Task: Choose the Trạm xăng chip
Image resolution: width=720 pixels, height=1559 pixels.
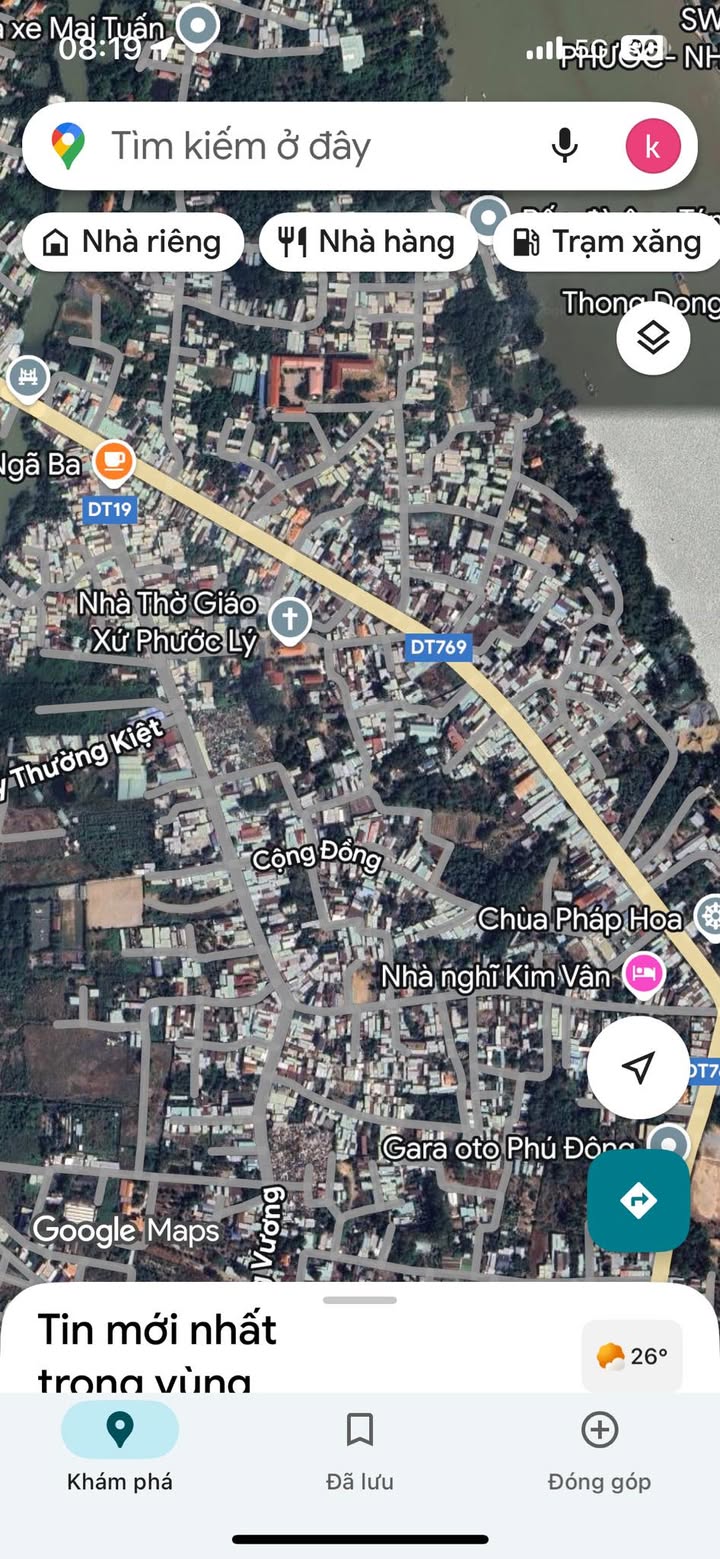Action: [608, 242]
